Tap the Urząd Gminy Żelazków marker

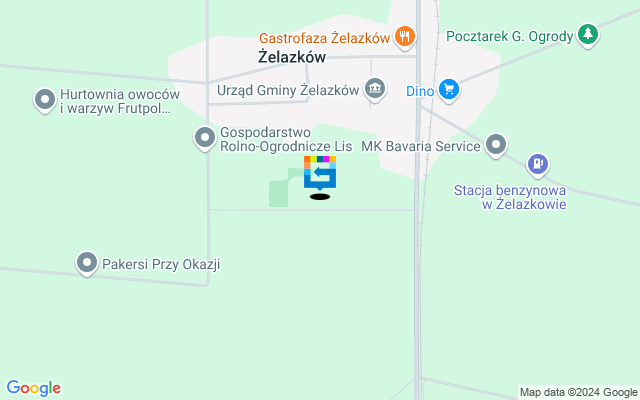[375, 90]
